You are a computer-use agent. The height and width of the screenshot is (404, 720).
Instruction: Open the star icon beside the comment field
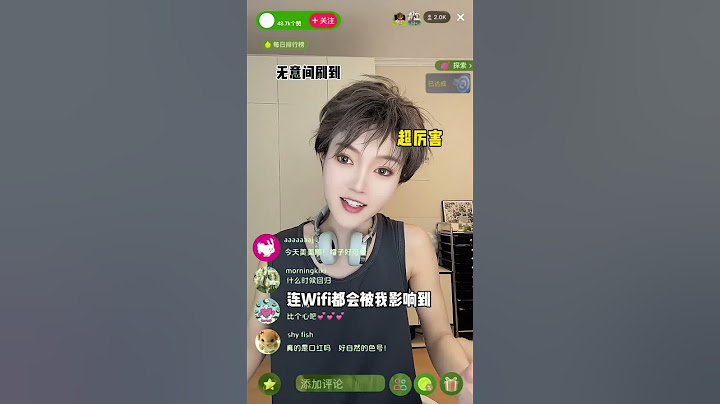click(x=269, y=384)
